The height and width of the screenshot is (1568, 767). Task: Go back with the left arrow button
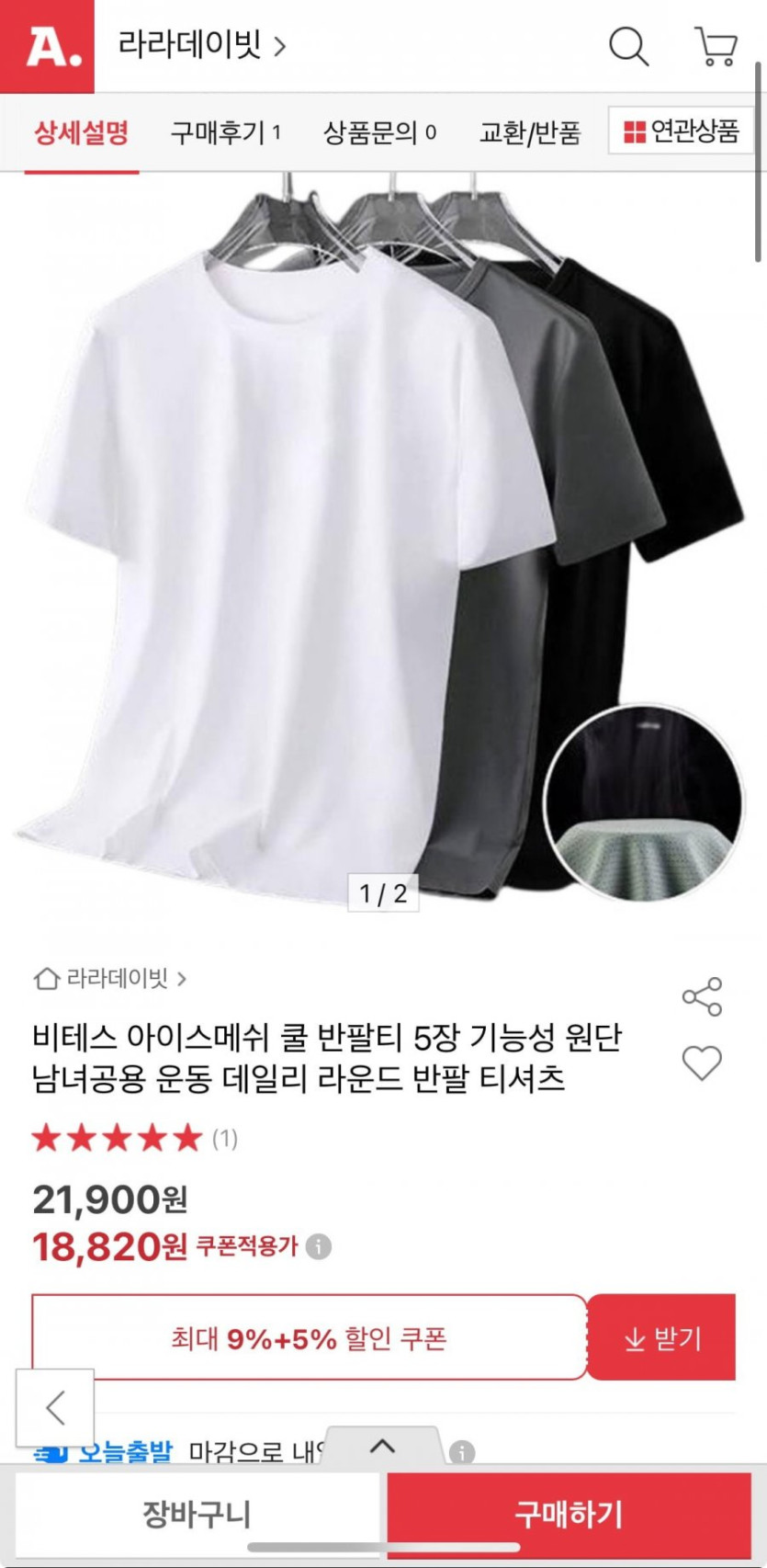click(x=55, y=1407)
